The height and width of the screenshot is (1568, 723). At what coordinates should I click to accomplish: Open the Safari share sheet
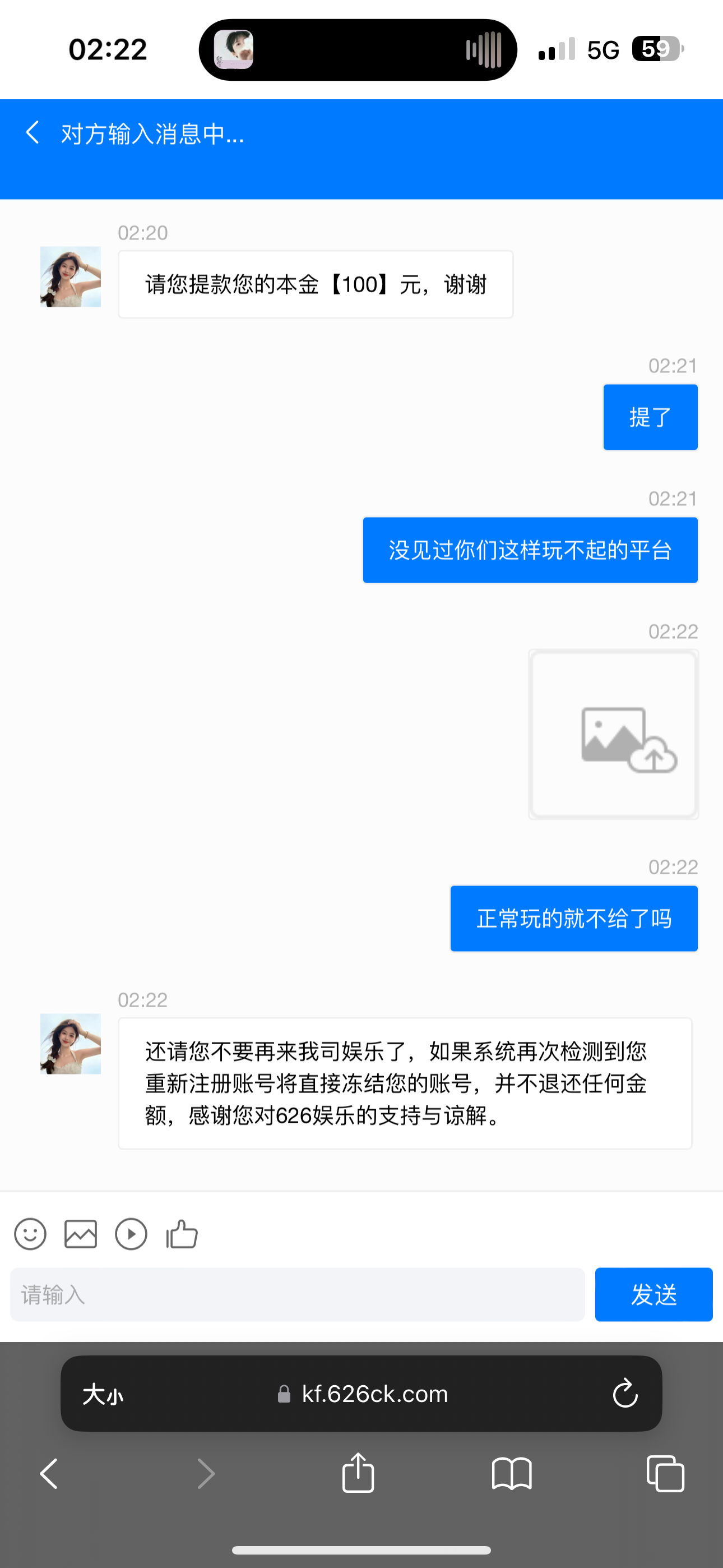click(x=359, y=1473)
